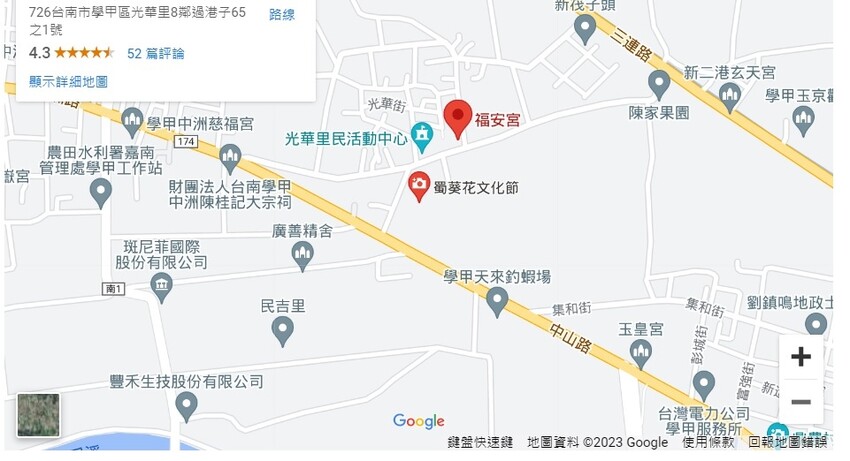Screen dimensions: 850x461
Task: Open the 廣善精舍 place marker
Action: pos(302,256)
